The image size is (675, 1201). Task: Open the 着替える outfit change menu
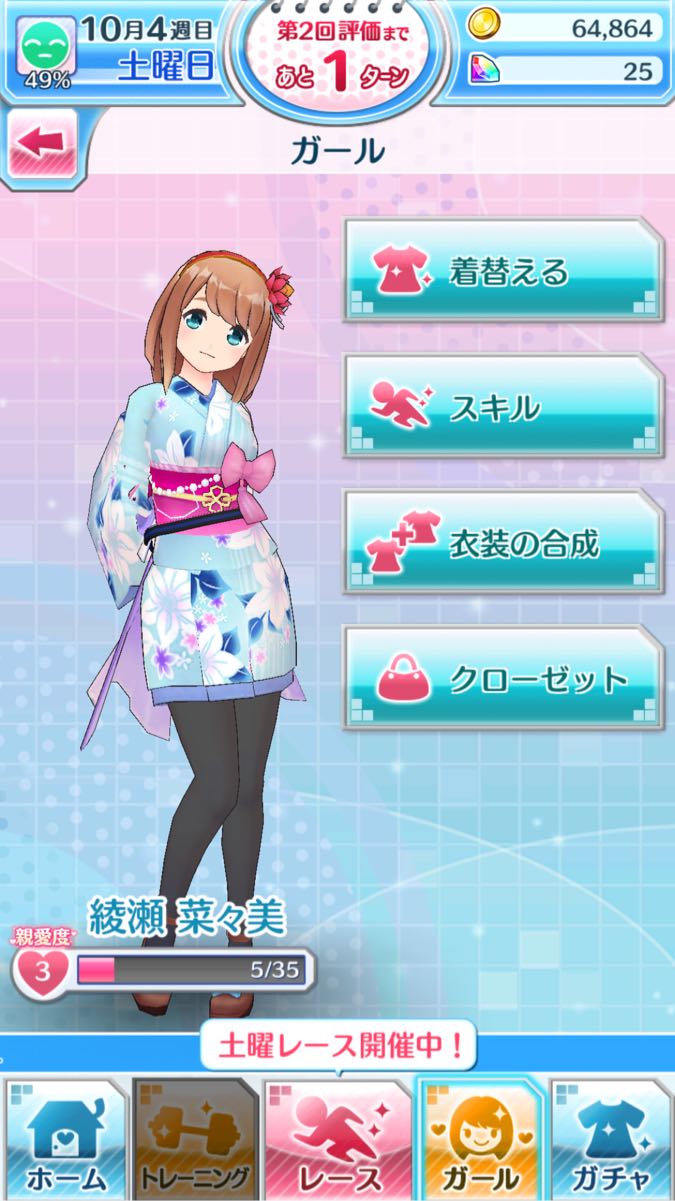[x=504, y=270]
